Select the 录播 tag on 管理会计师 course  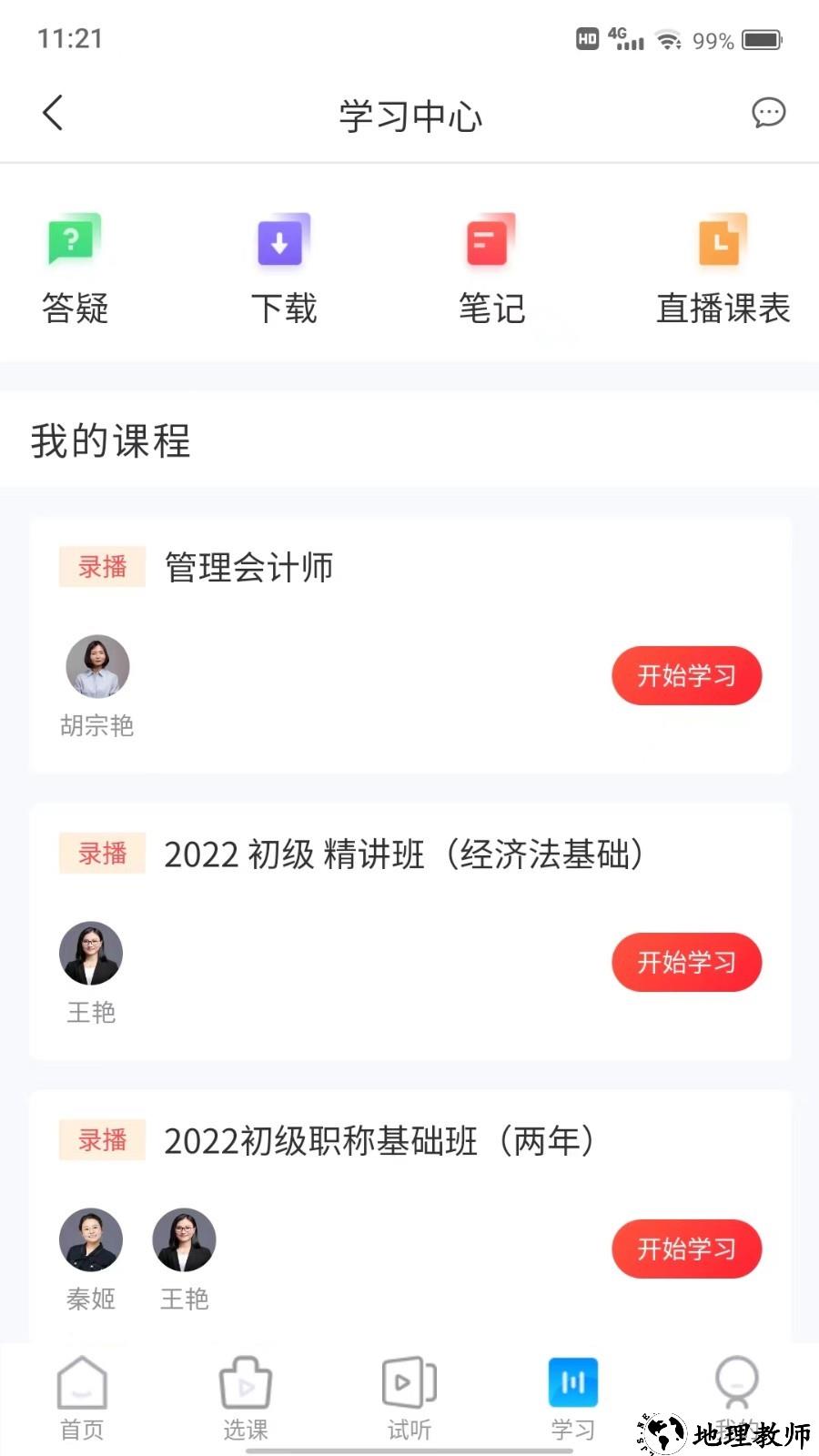click(x=102, y=566)
